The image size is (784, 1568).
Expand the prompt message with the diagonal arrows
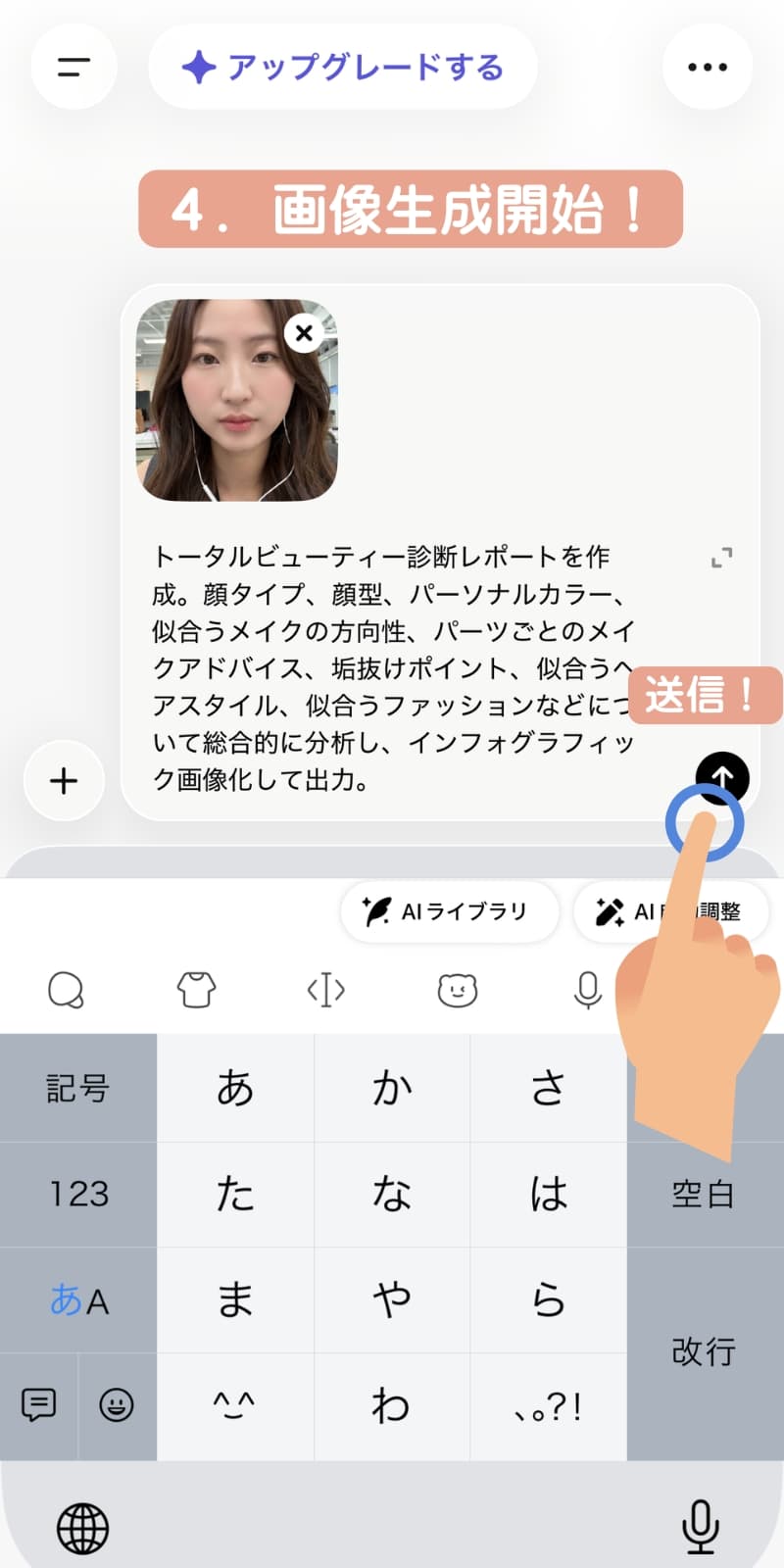coord(721,557)
